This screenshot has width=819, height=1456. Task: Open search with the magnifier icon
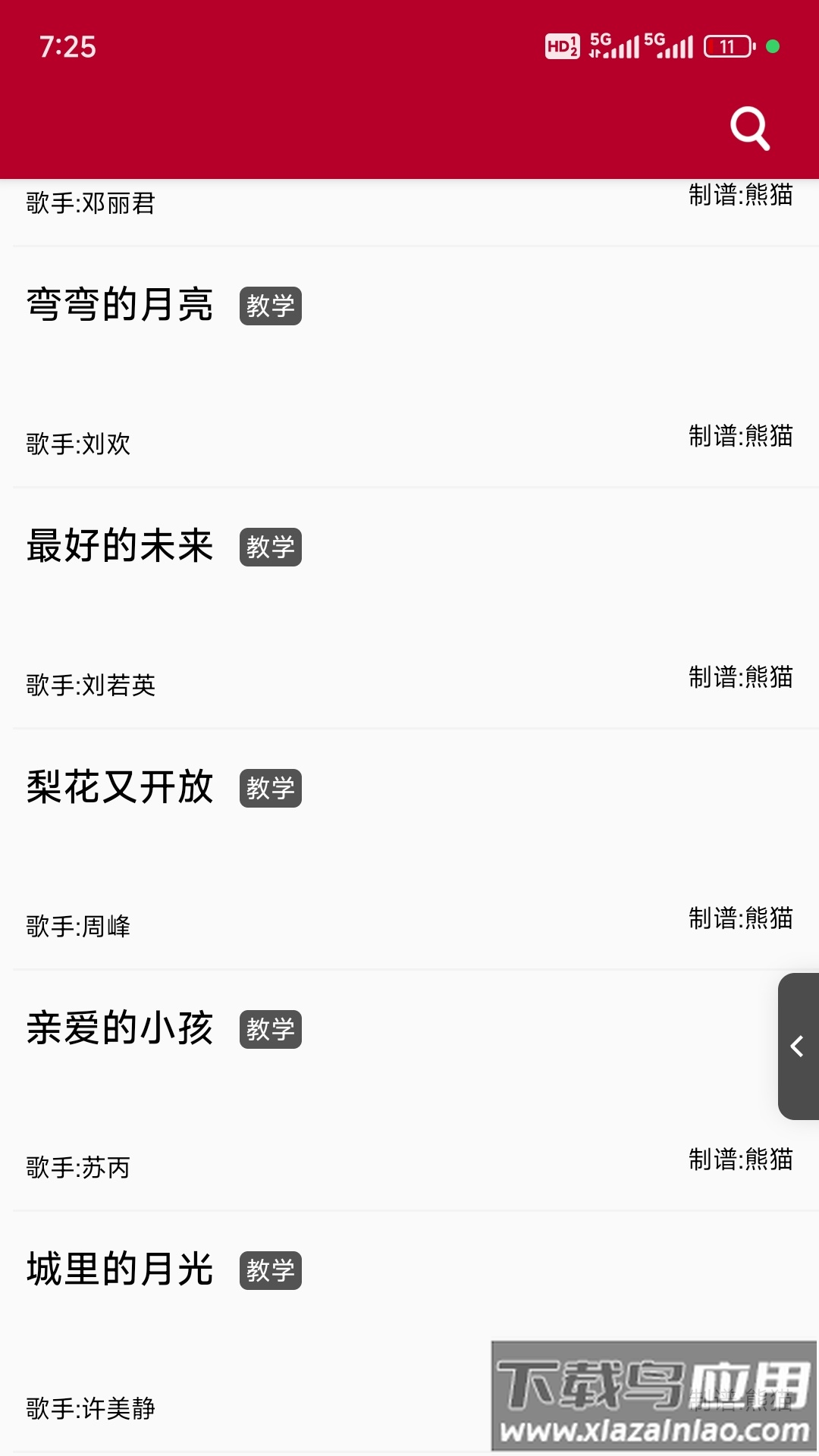tap(750, 129)
